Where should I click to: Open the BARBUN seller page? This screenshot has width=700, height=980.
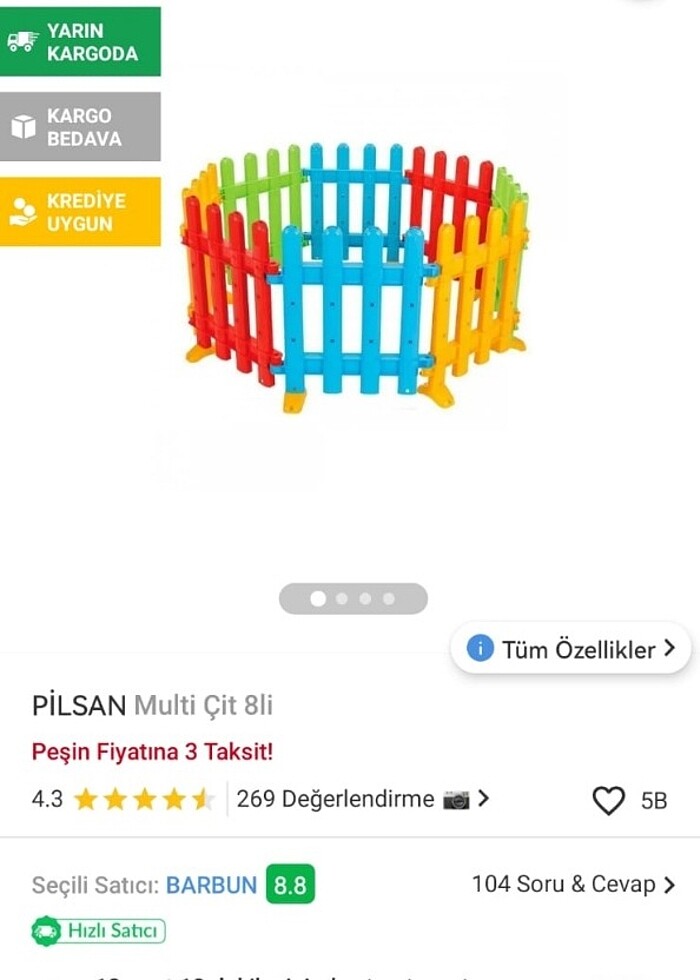click(x=211, y=885)
